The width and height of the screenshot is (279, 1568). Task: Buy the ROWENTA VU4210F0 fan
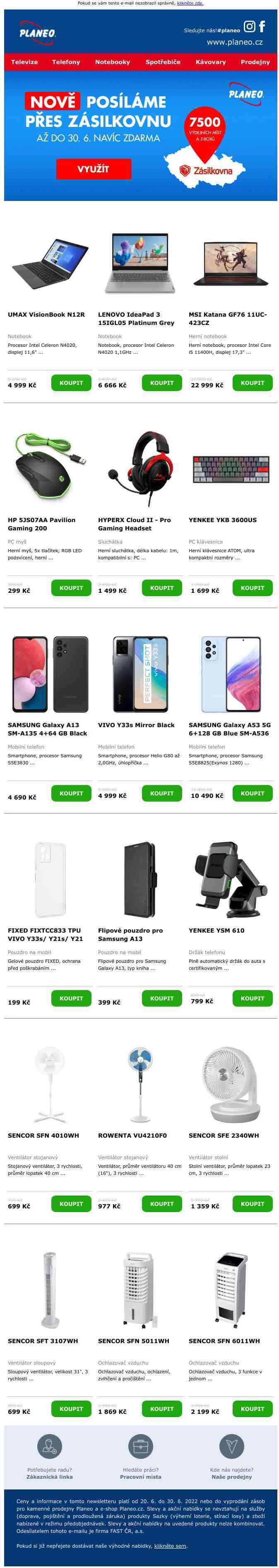(x=161, y=1203)
